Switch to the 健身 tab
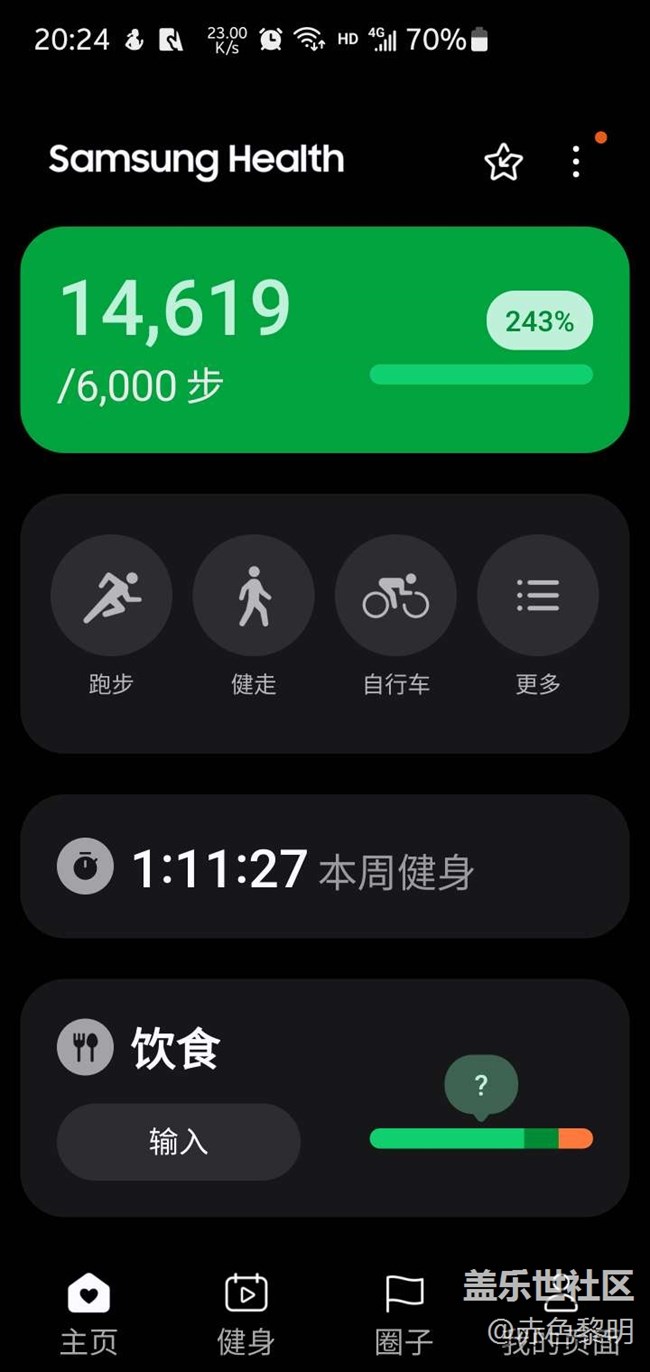Image resolution: width=650 pixels, height=1372 pixels. [246, 1312]
